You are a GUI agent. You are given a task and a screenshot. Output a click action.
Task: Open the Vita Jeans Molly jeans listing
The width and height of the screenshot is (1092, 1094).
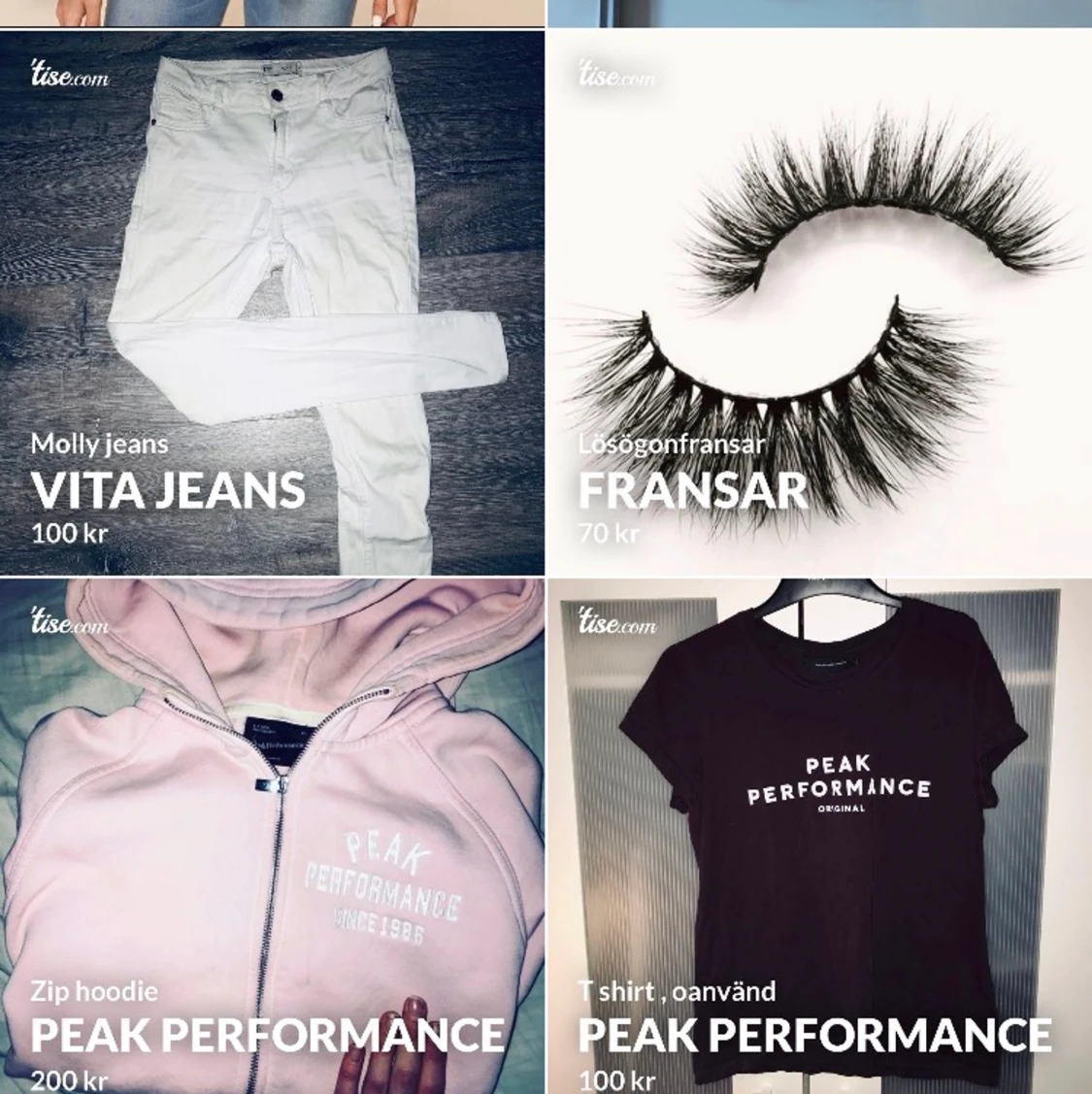click(272, 303)
